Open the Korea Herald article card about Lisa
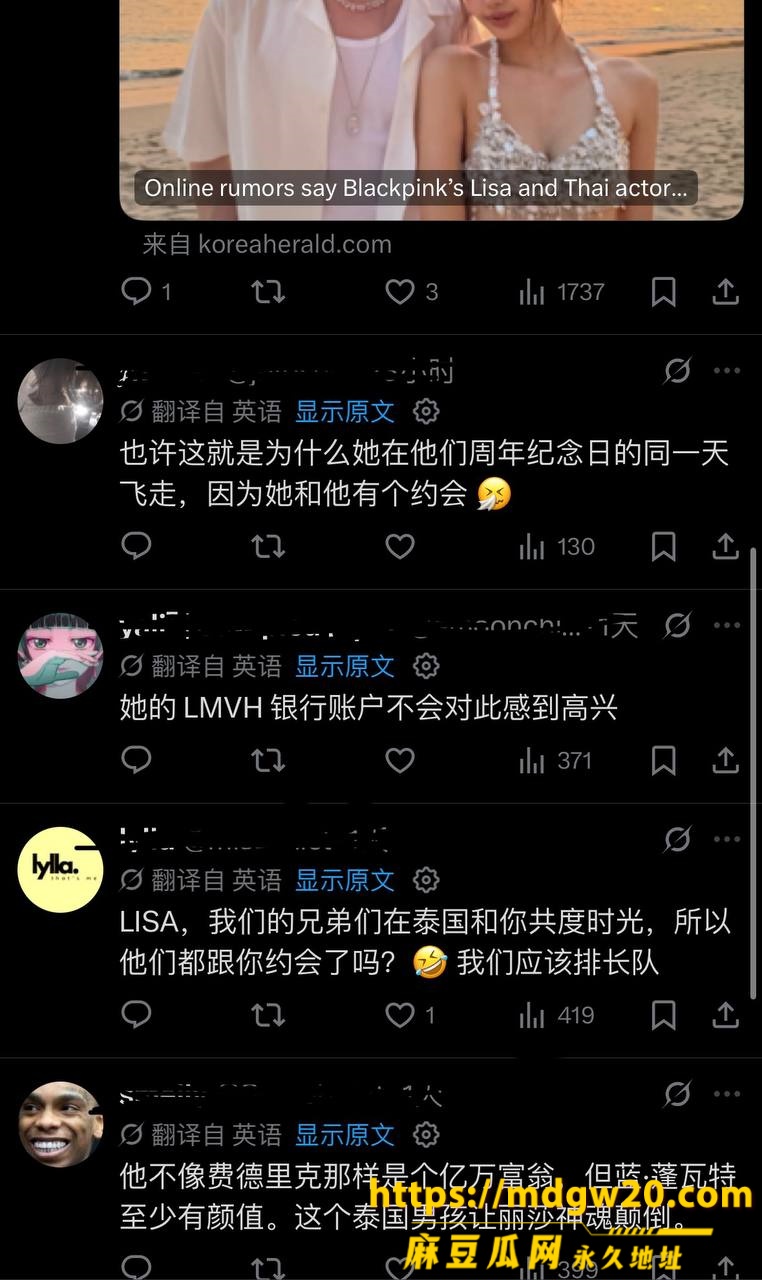The height and width of the screenshot is (1280, 762). pos(432,110)
